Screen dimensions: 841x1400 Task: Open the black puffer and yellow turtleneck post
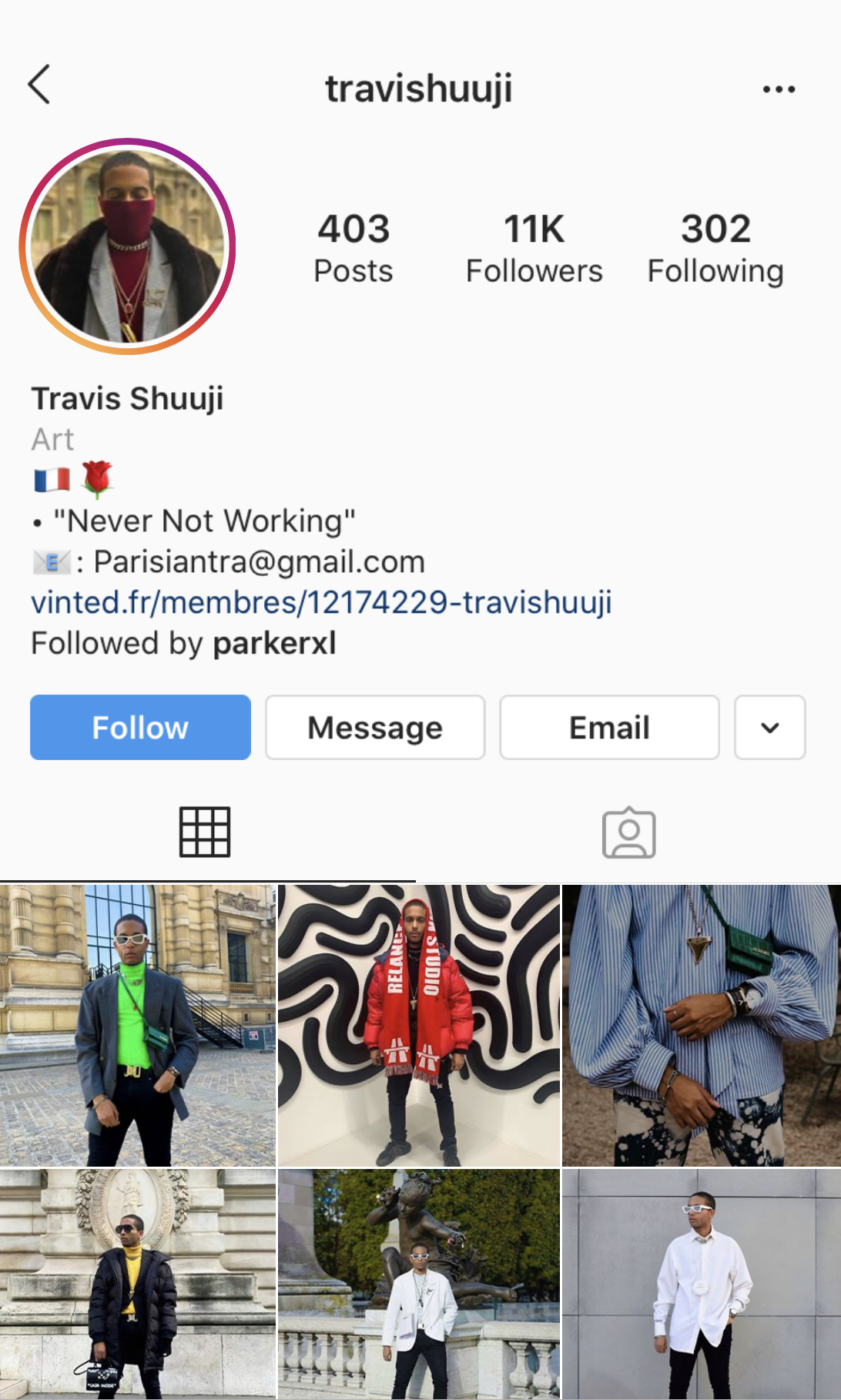click(x=138, y=1284)
